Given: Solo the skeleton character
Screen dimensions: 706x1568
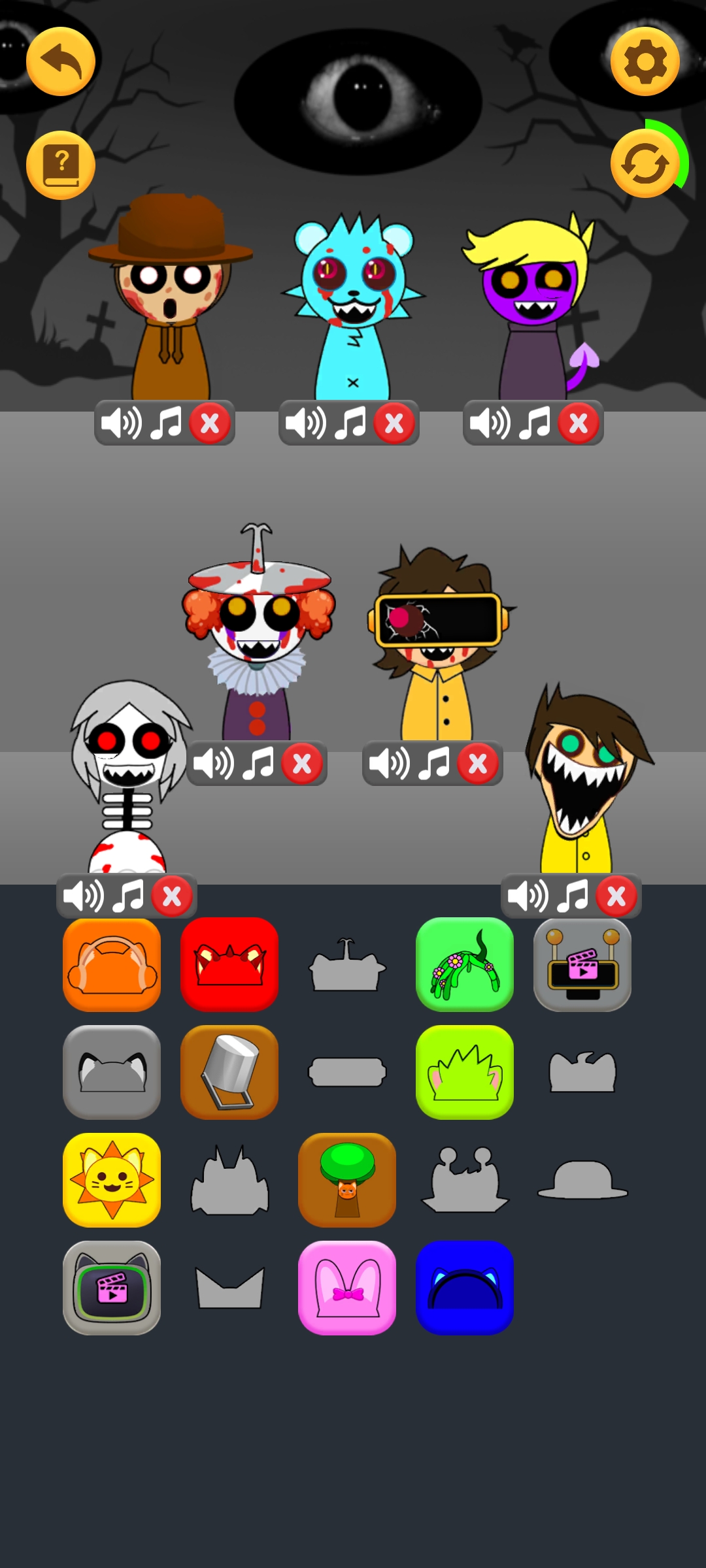Looking at the screenshot, I should tap(128, 896).
